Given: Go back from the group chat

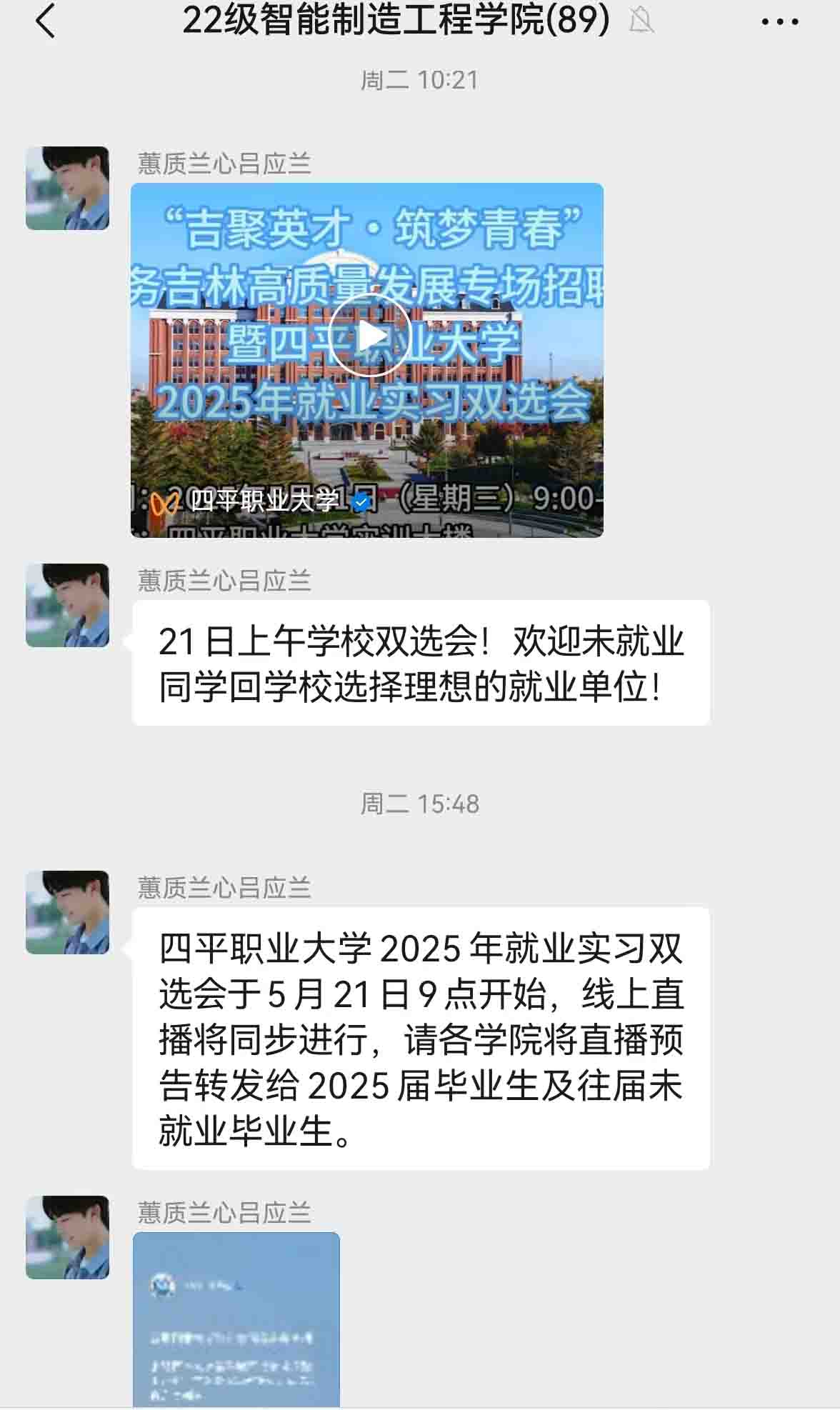Looking at the screenshot, I should [46, 21].
